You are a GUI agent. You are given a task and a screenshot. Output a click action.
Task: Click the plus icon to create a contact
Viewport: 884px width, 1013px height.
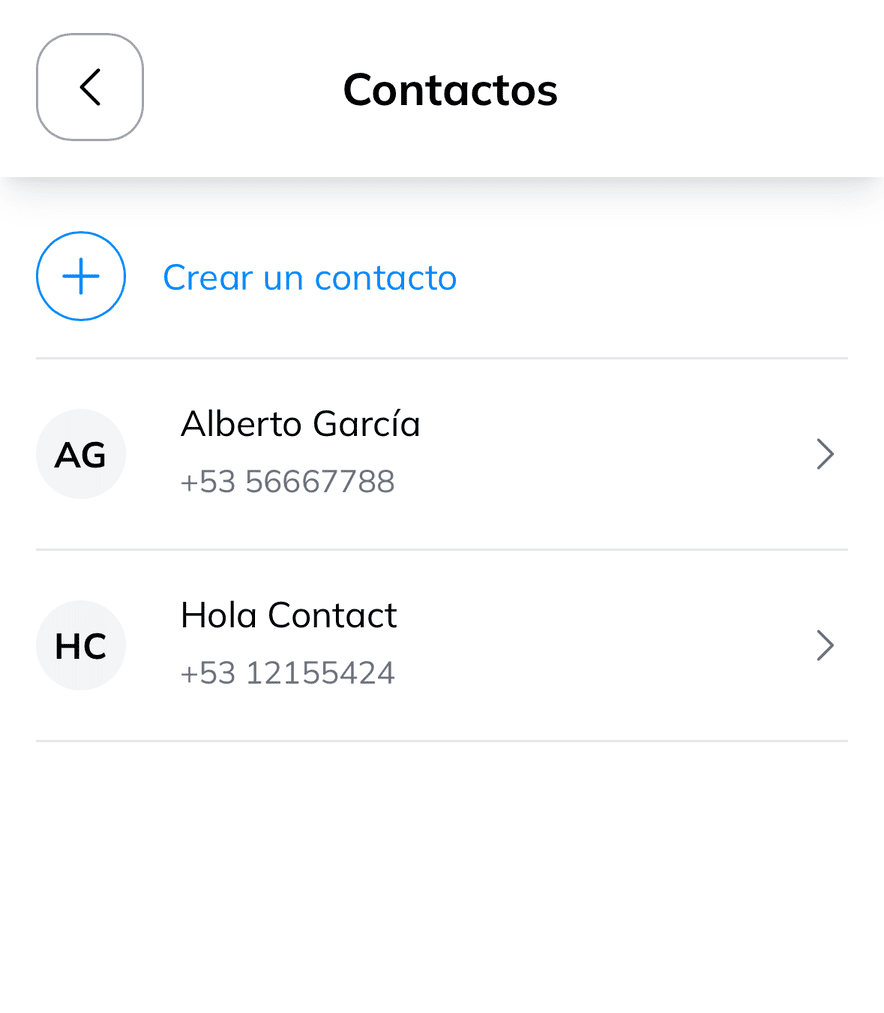pos(81,277)
